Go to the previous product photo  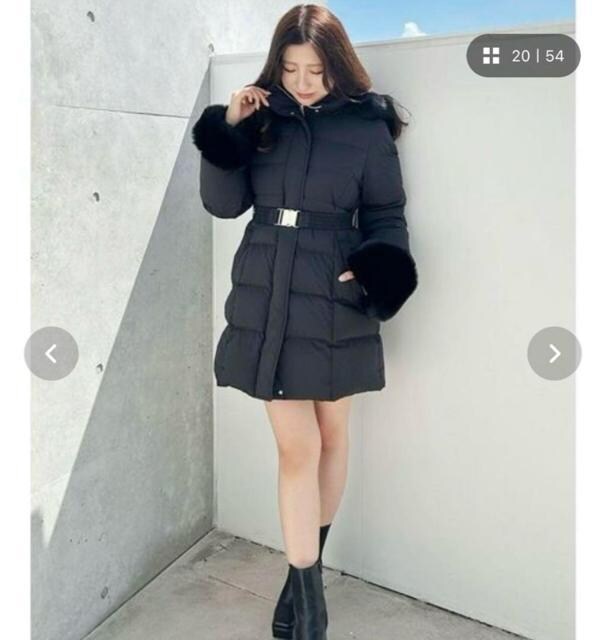[51, 353]
